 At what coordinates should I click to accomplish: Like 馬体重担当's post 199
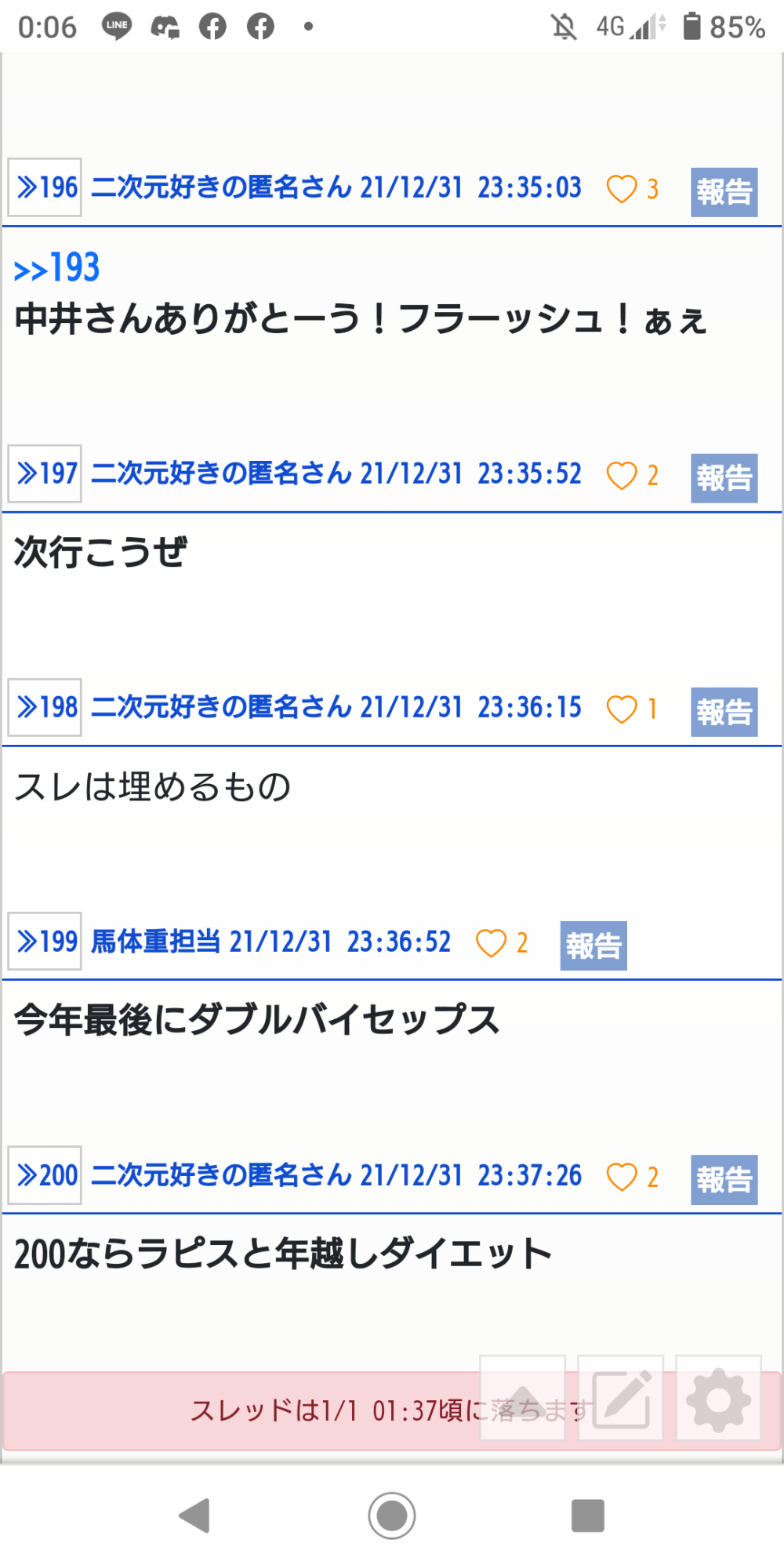point(492,942)
